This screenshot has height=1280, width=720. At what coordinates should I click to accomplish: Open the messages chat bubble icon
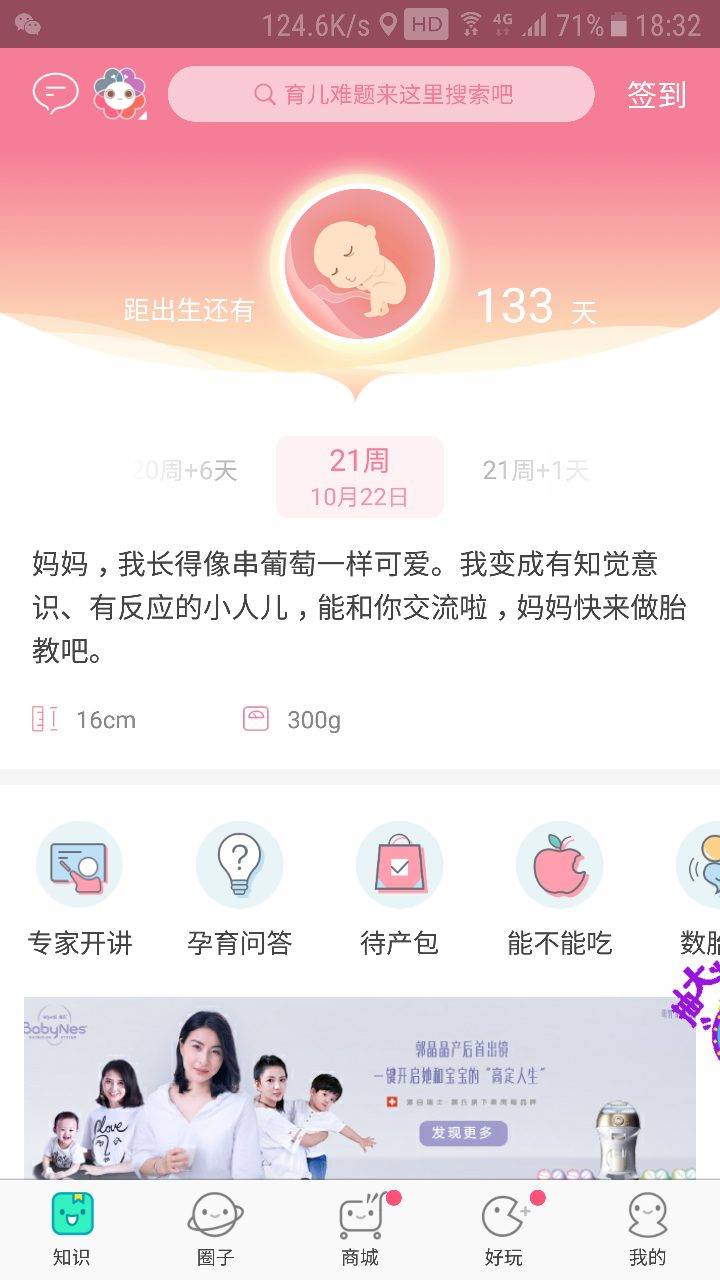click(55, 94)
